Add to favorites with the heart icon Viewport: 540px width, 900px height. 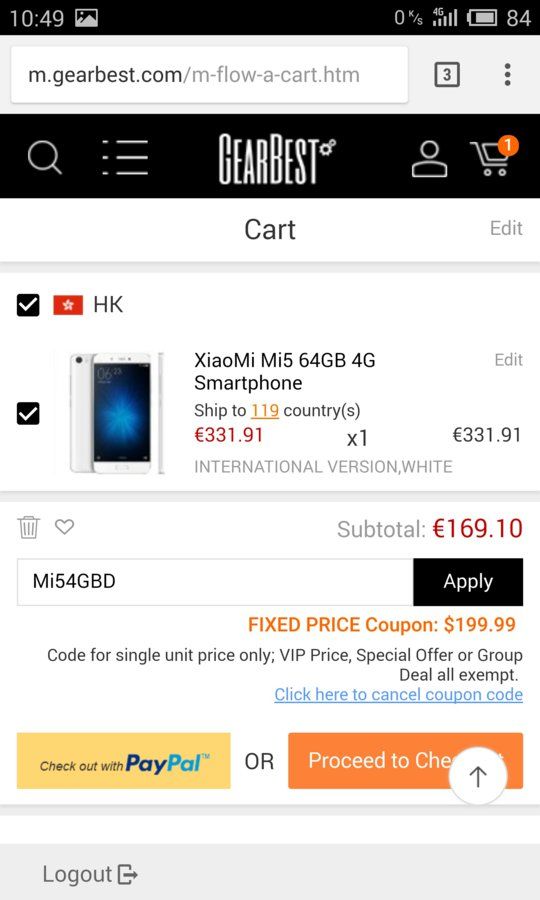pyautogui.click(x=64, y=526)
